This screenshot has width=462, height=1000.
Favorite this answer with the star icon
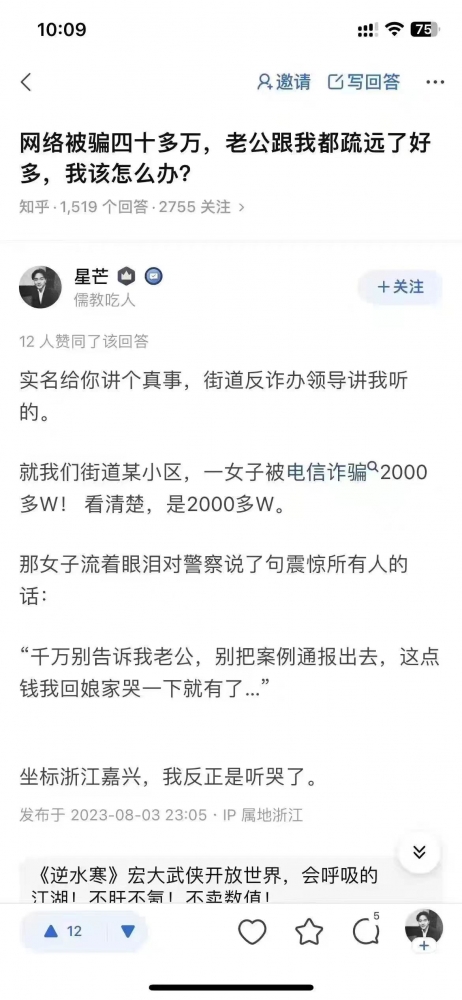tap(309, 932)
